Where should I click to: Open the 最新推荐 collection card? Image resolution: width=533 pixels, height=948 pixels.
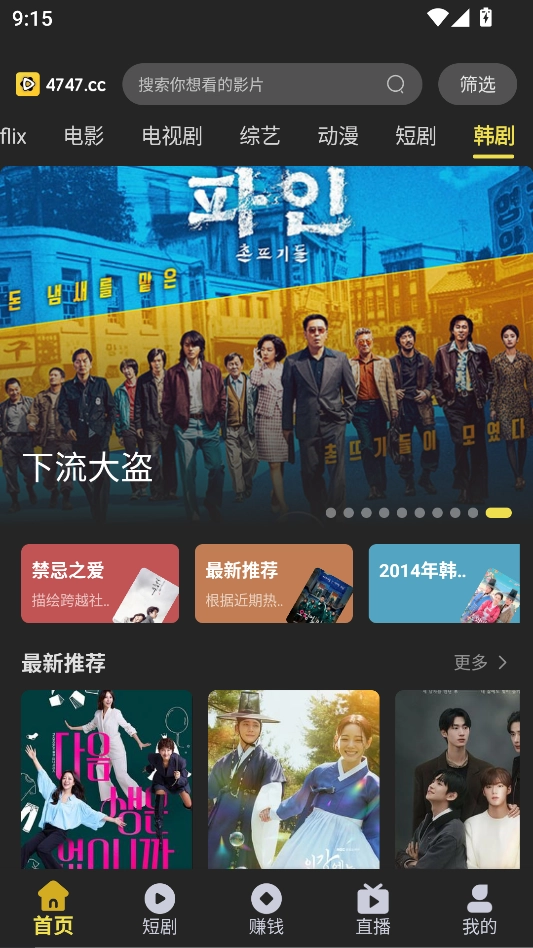pyautogui.click(x=274, y=583)
